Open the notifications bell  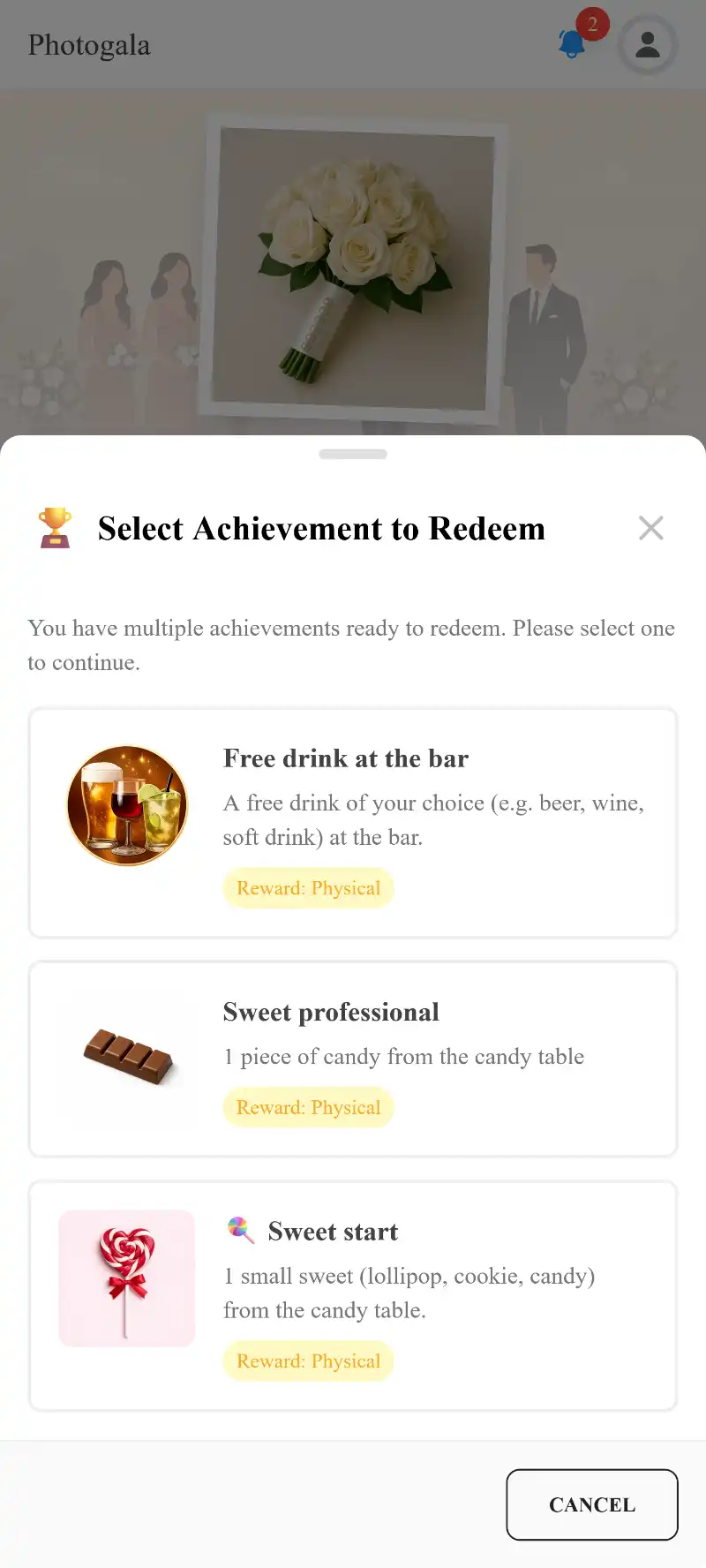(573, 43)
